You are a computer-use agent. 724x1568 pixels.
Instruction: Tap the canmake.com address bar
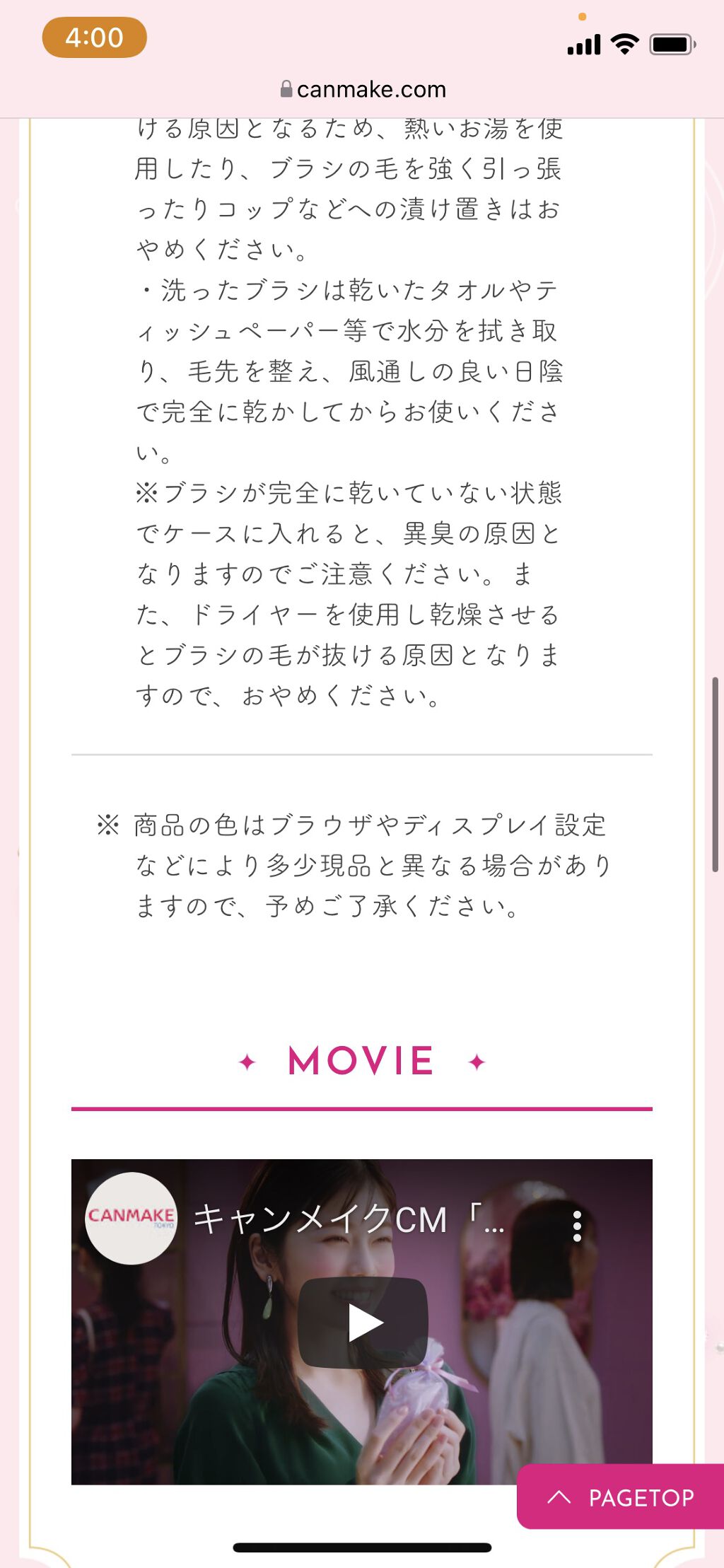(363, 90)
